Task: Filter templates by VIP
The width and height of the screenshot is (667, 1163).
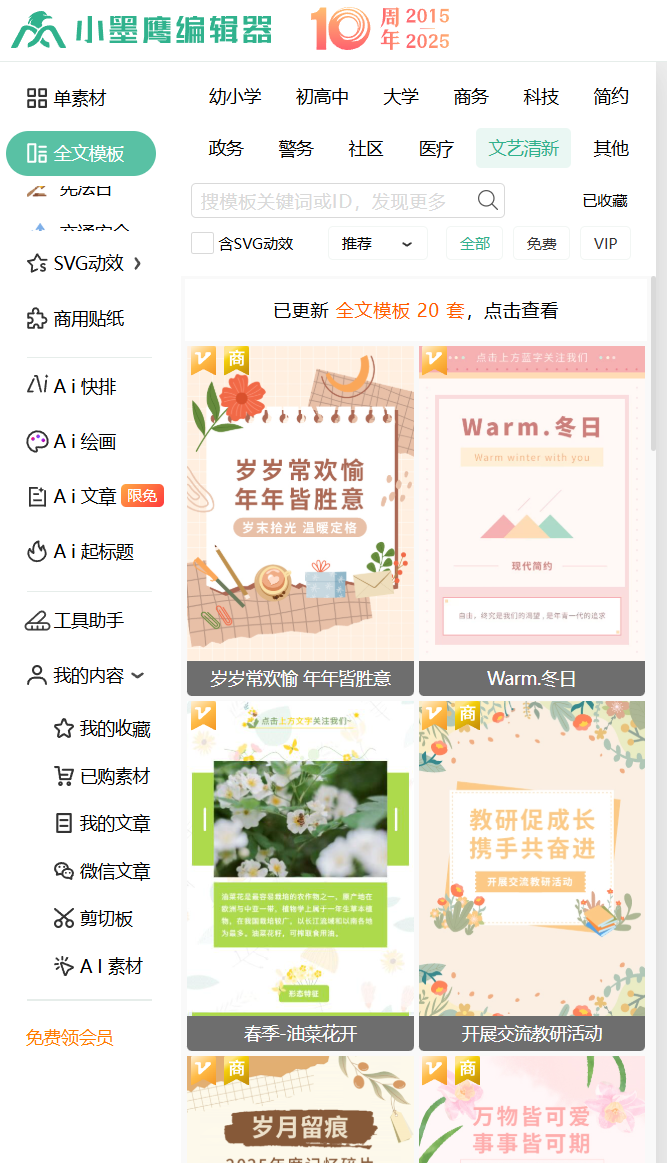Action: (x=605, y=243)
